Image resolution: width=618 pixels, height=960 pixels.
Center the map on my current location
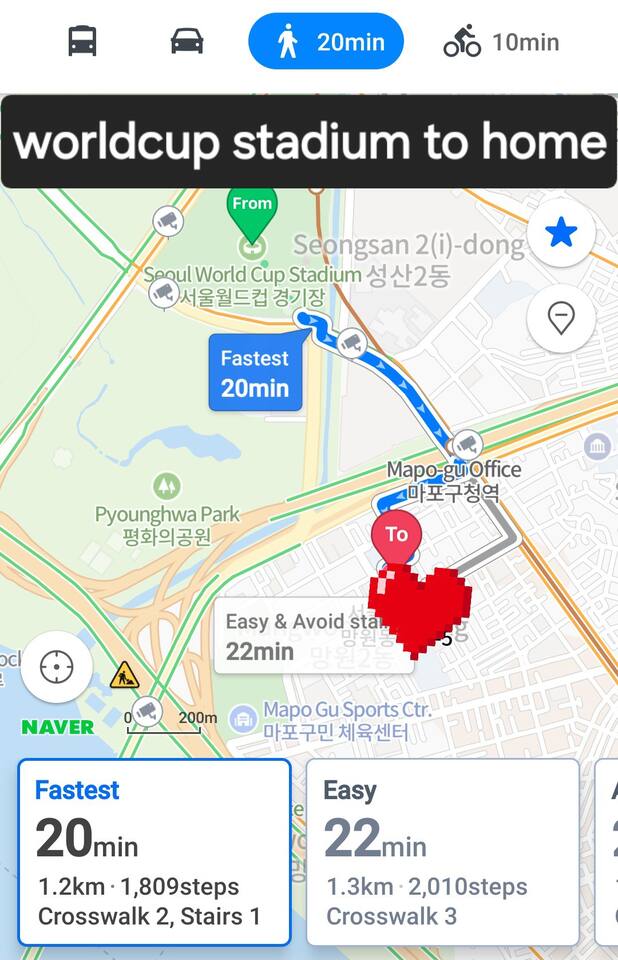click(56, 666)
